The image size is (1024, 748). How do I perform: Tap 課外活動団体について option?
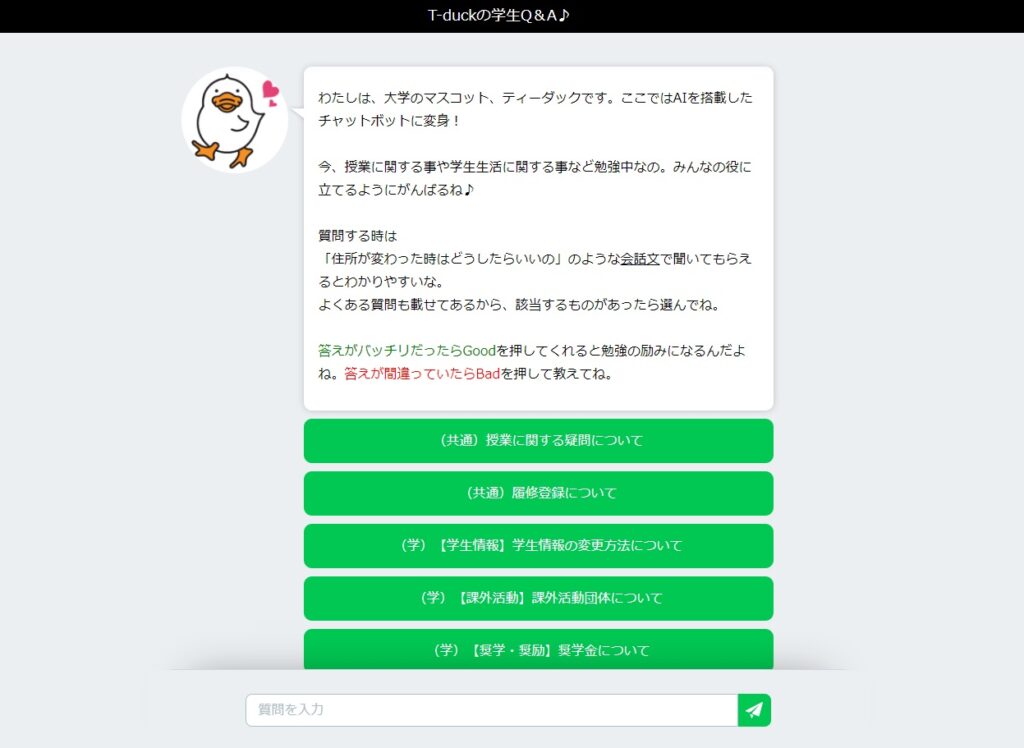click(x=538, y=598)
